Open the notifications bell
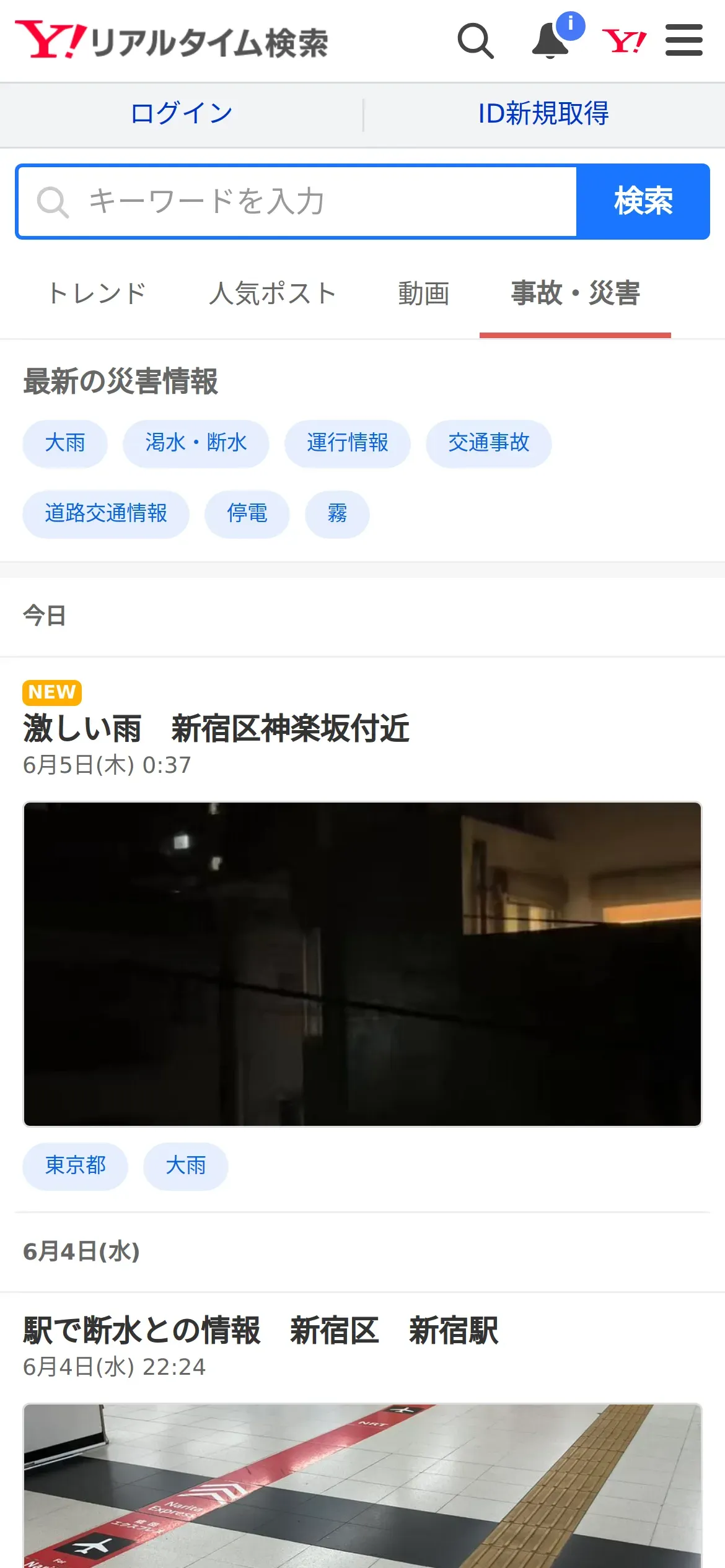The height and width of the screenshot is (1568, 725). [551, 41]
